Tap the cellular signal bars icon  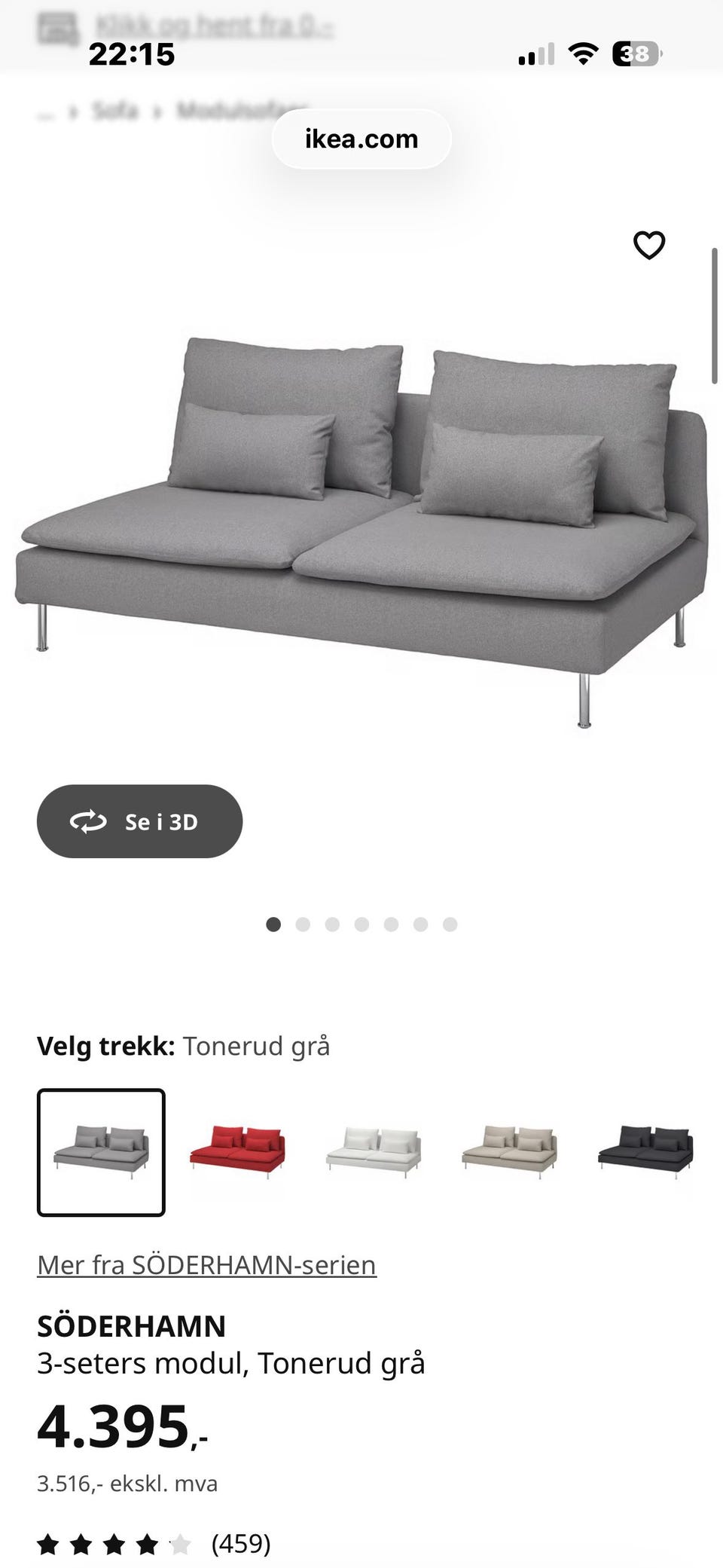coord(538,53)
